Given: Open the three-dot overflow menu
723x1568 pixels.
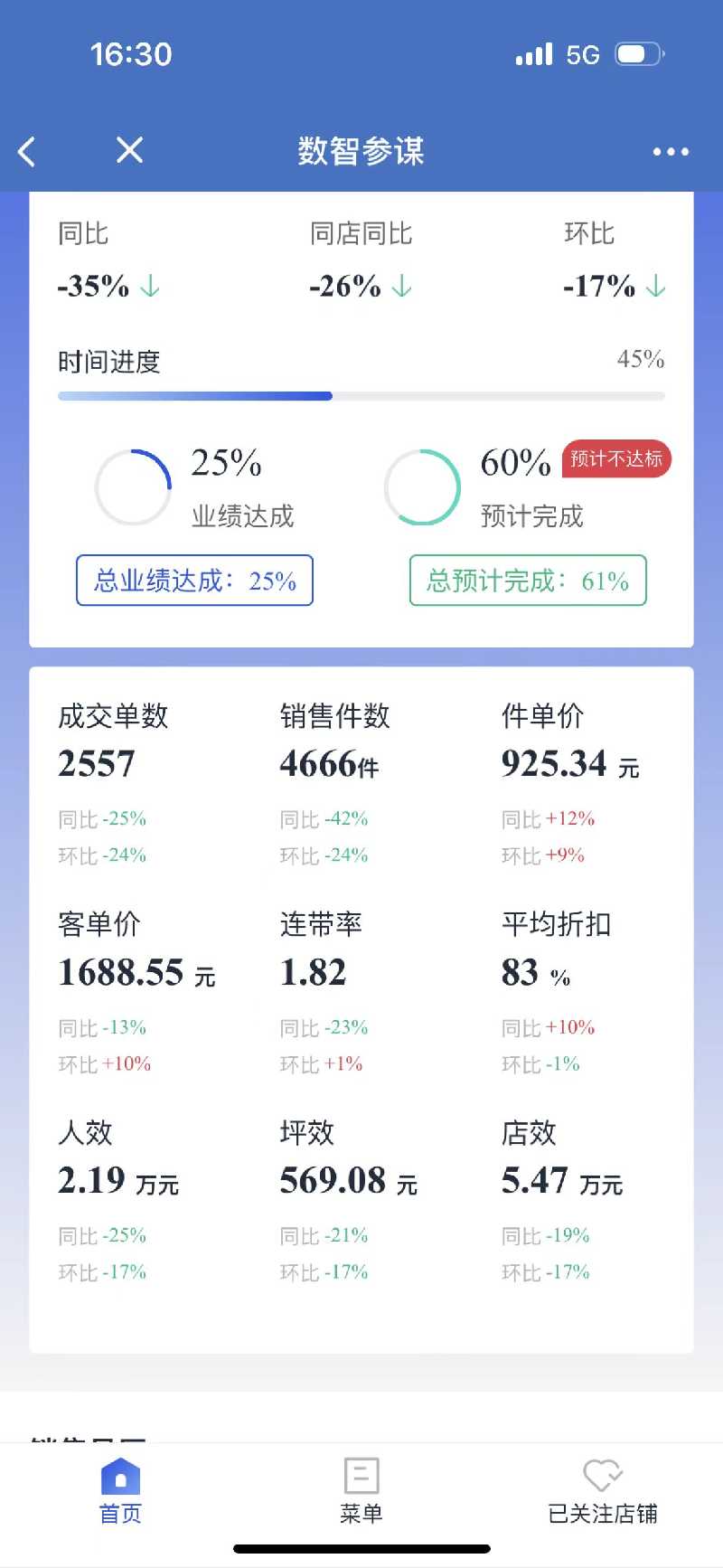Looking at the screenshot, I should (671, 152).
